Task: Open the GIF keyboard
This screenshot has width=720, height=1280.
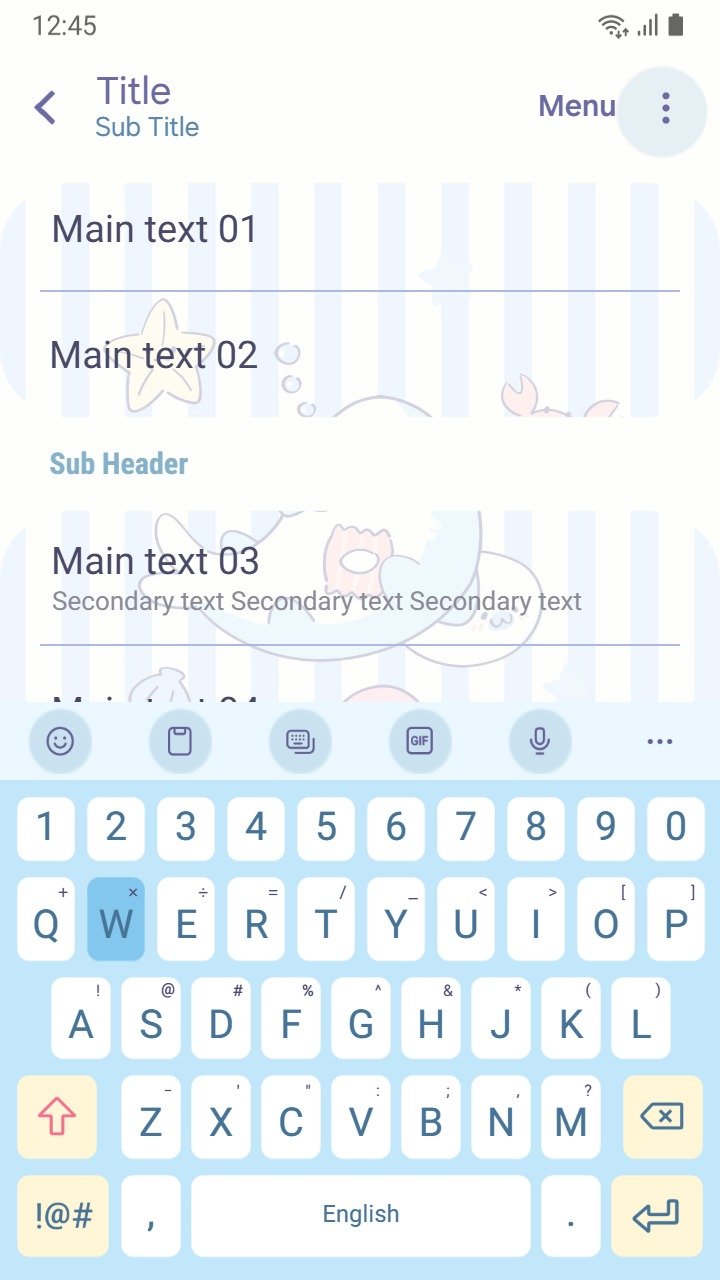Action: pyautogui.click(x=420, y=741)
